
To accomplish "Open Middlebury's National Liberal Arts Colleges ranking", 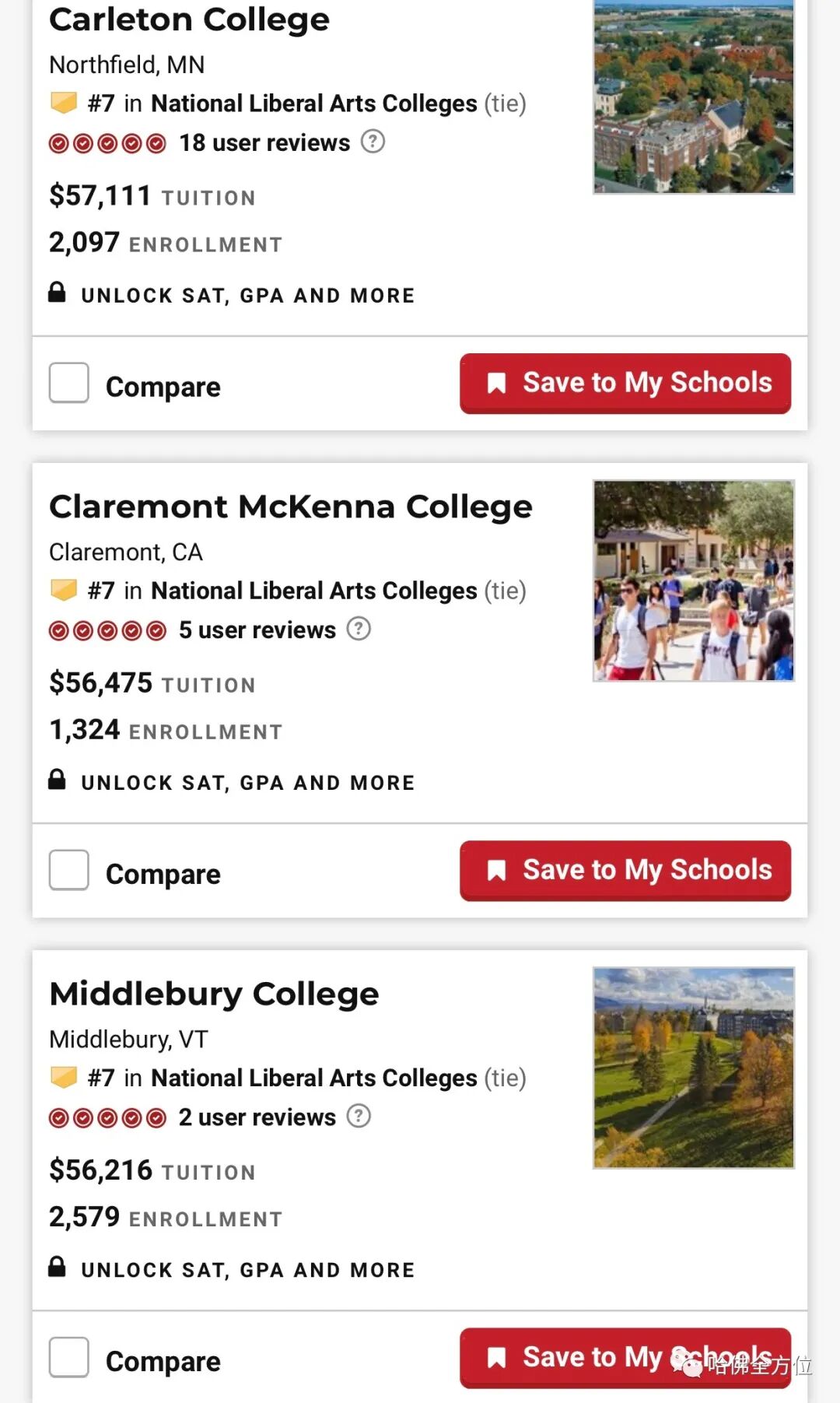I will pyautogui.click(x=313, y=1078).
